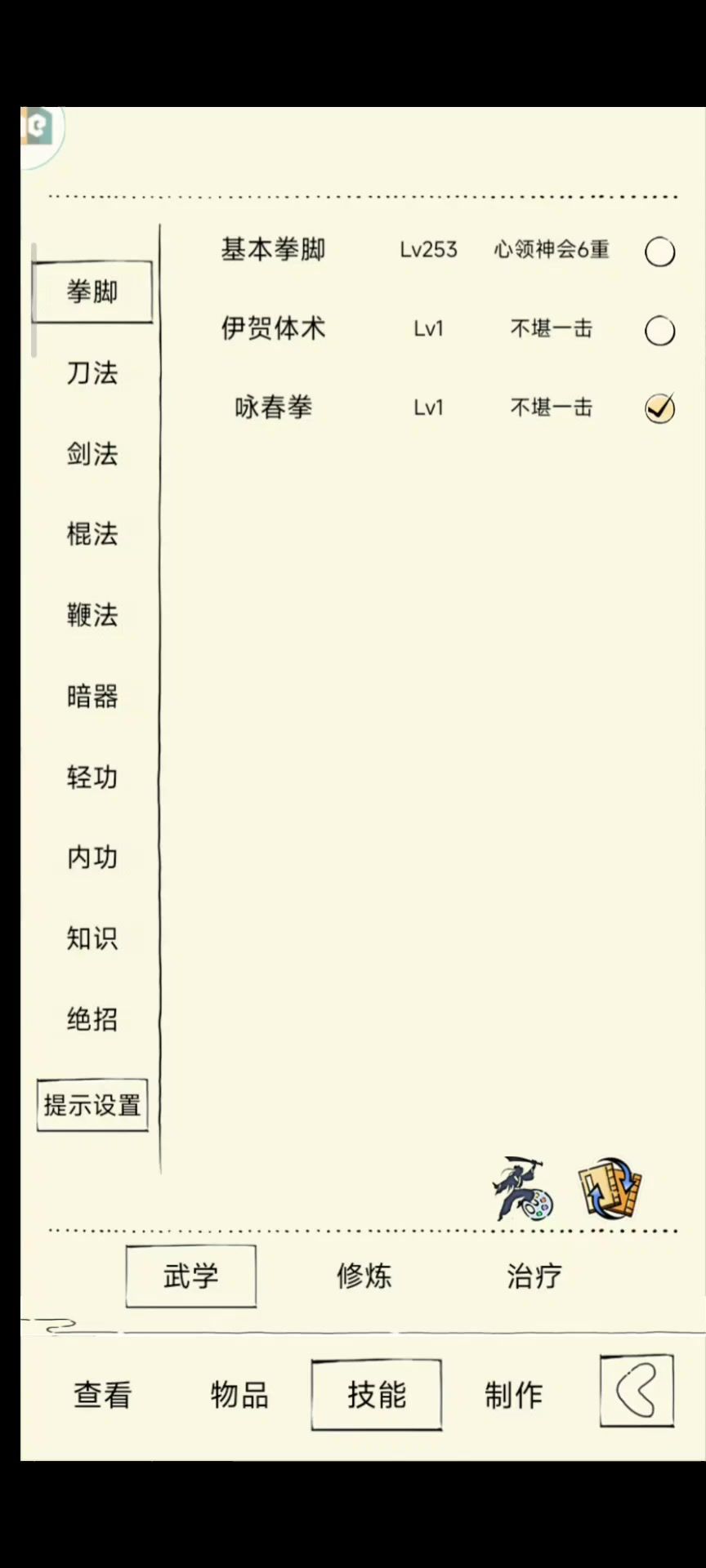Open the 知识 category
Screen dimensions: 706x1568
(92, 938)
